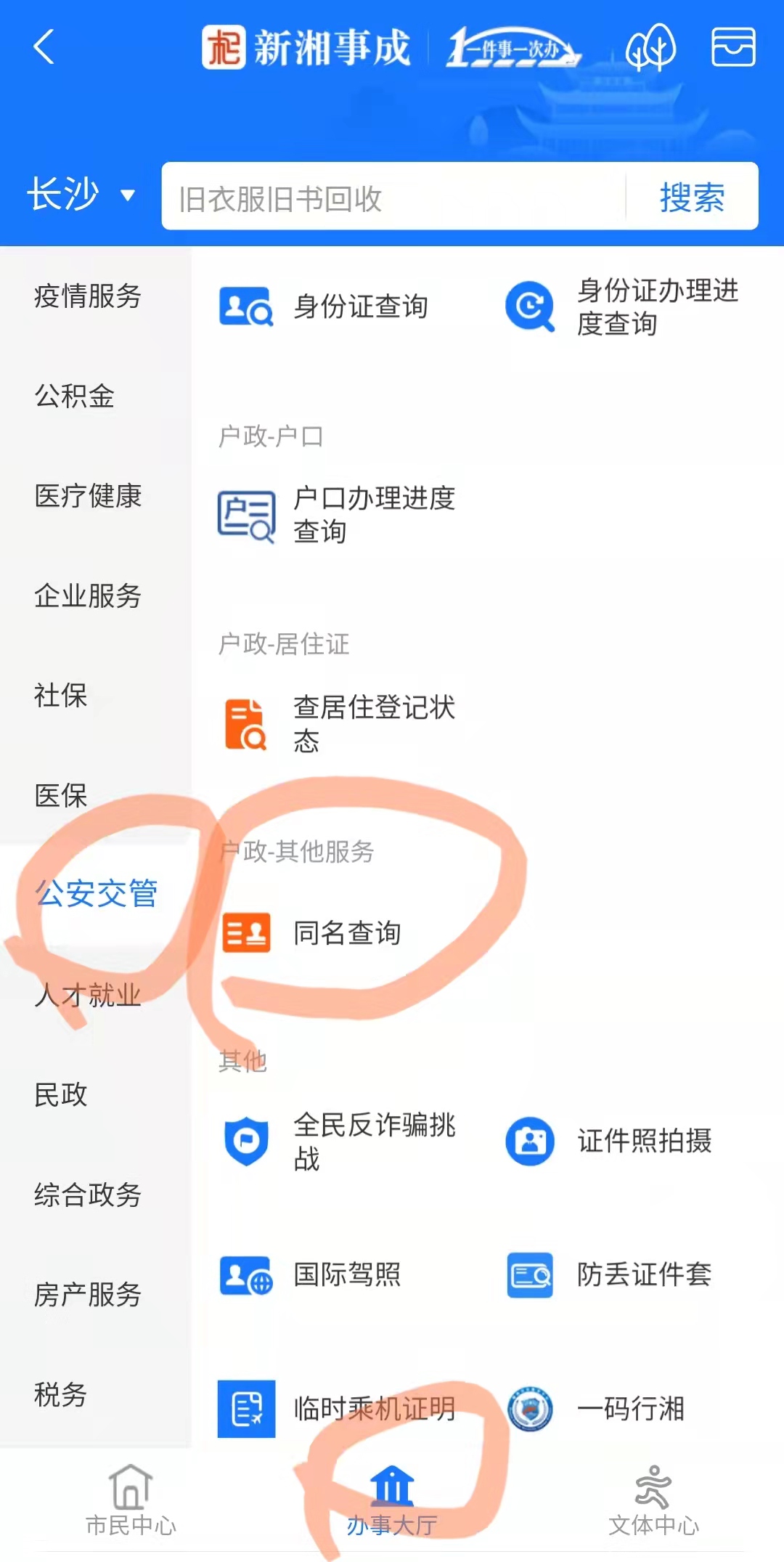Open the wallet card icon

(733, 47)
